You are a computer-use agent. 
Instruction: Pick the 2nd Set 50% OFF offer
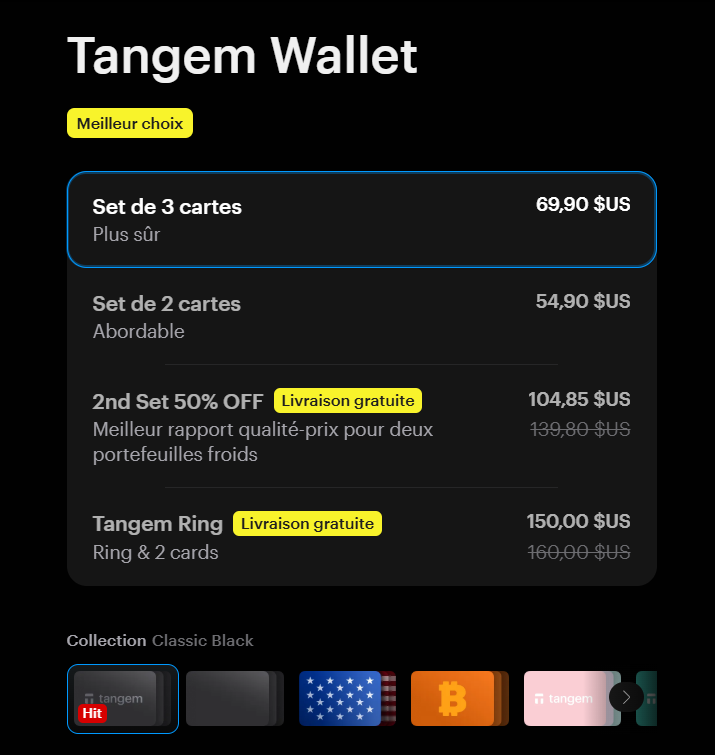click(361, 426)
